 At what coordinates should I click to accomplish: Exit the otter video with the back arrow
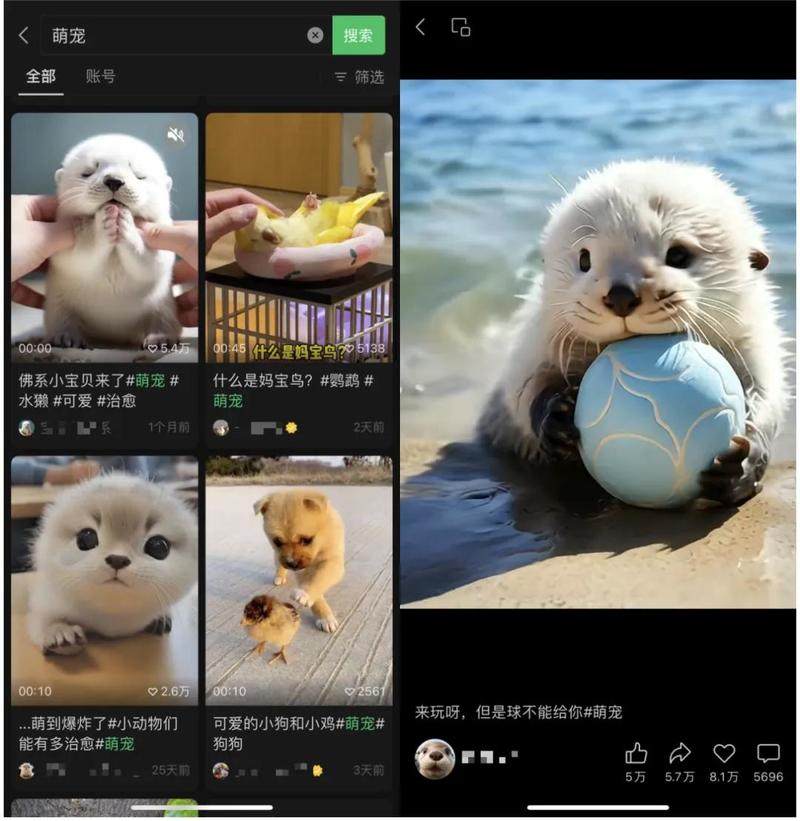coord(421,28)
